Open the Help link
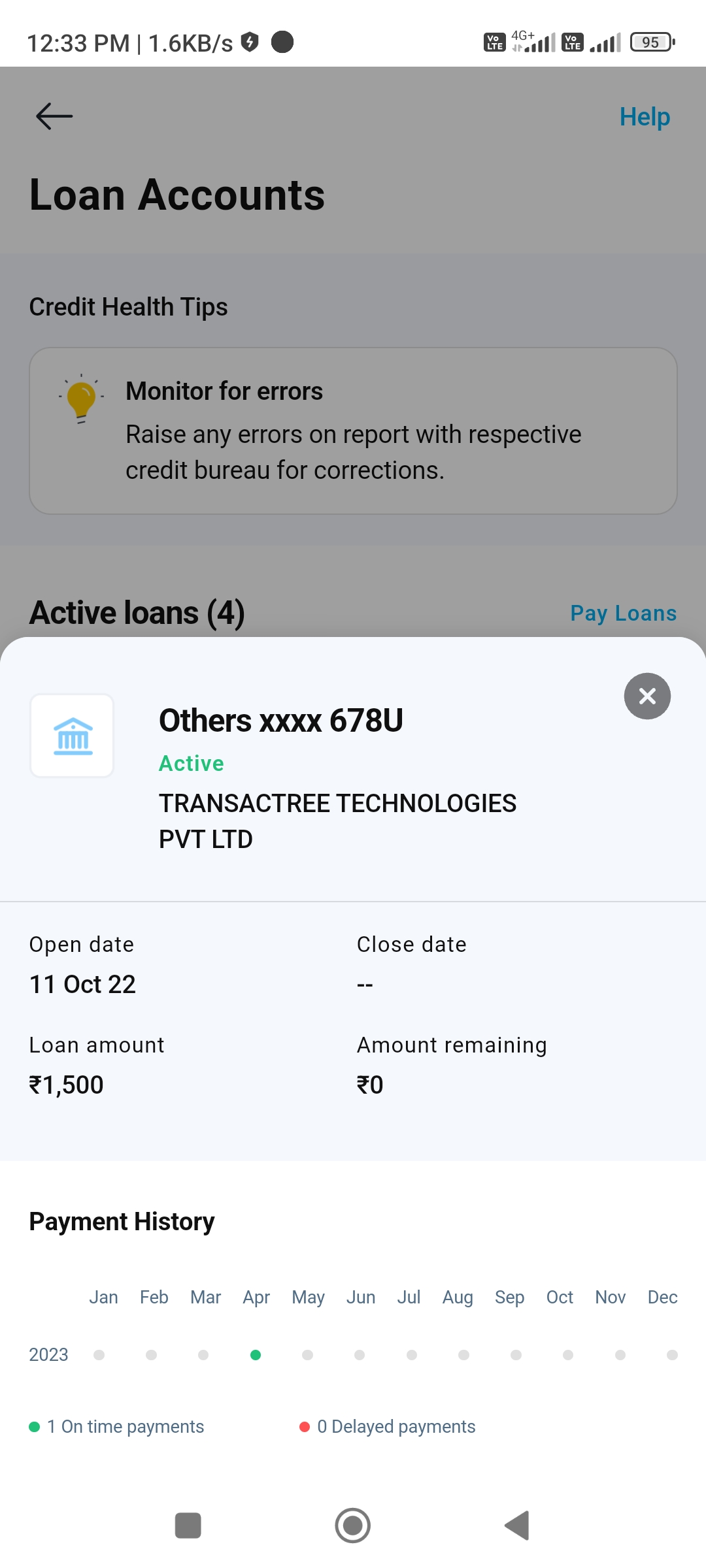The image size is (706, 1568). coord(645,117)
